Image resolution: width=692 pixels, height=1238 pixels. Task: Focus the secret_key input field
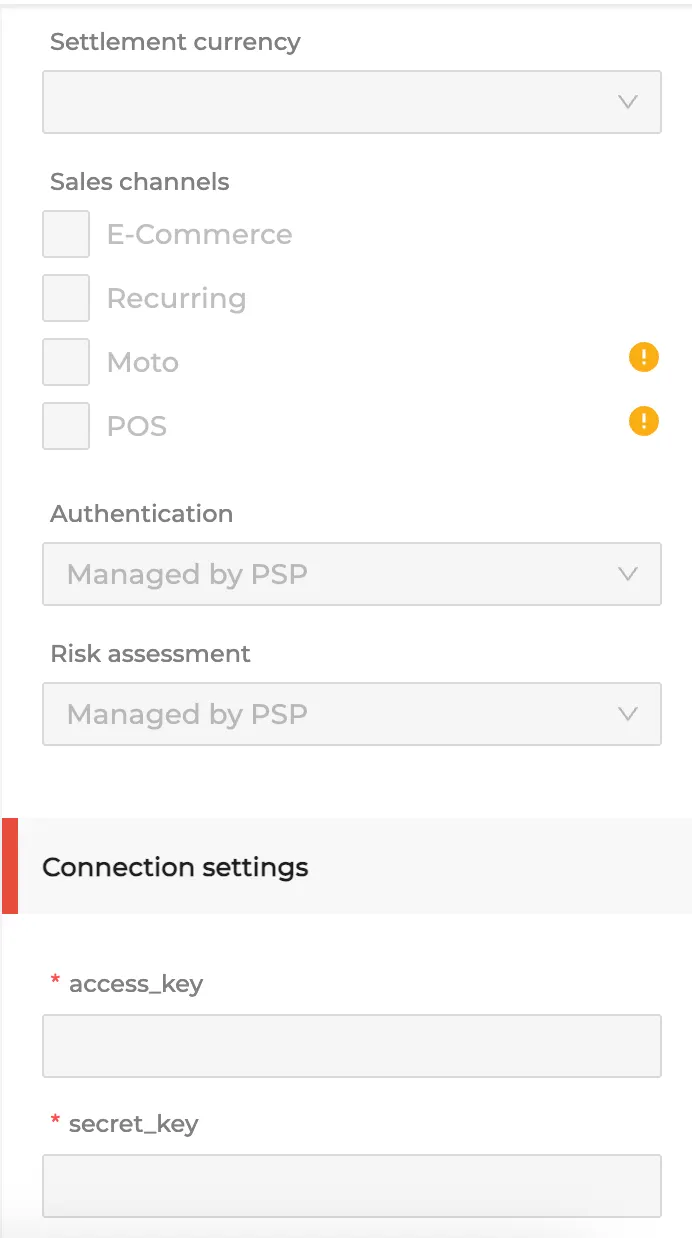[351, 1186]
